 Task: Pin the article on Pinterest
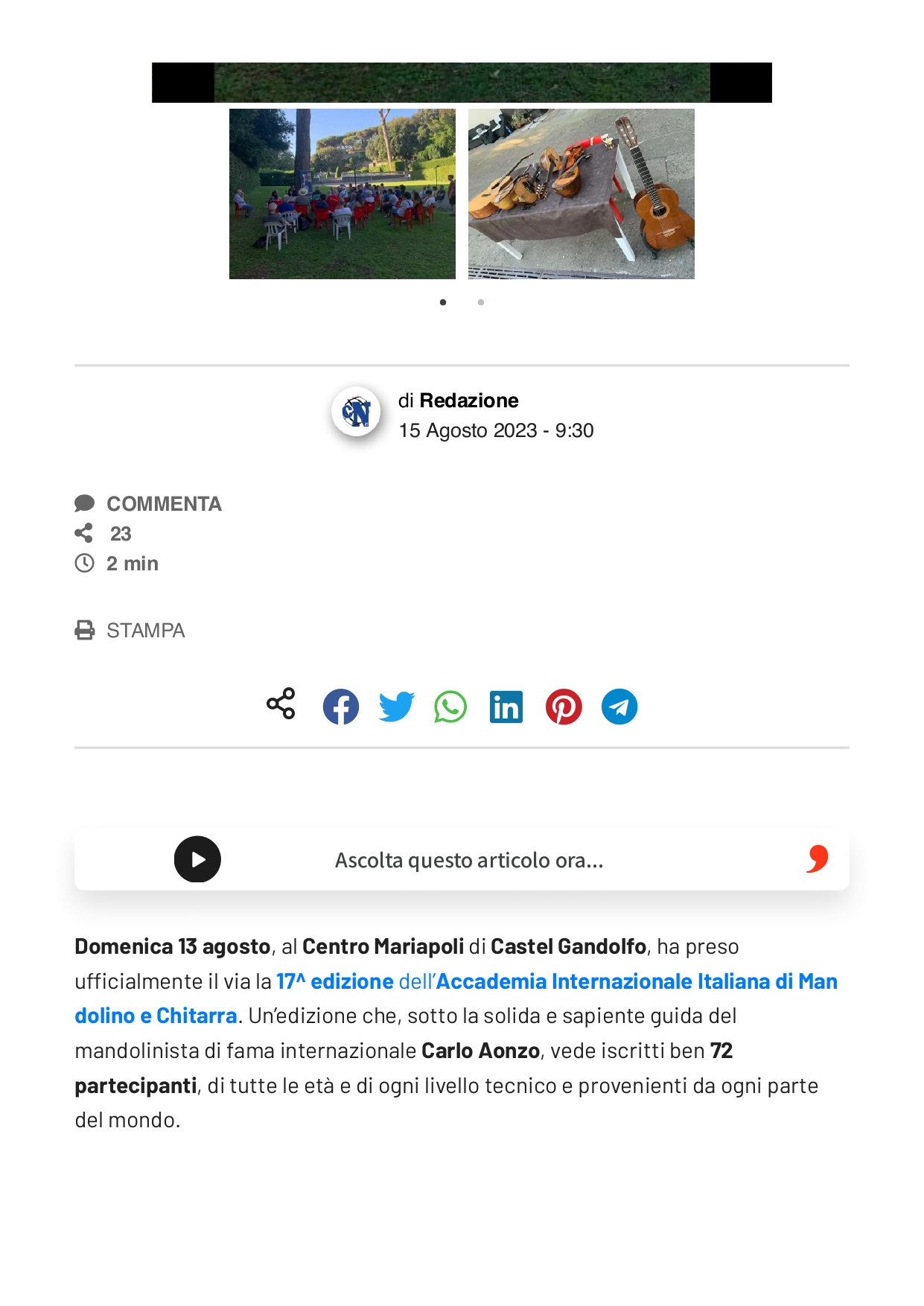point(564,707)
